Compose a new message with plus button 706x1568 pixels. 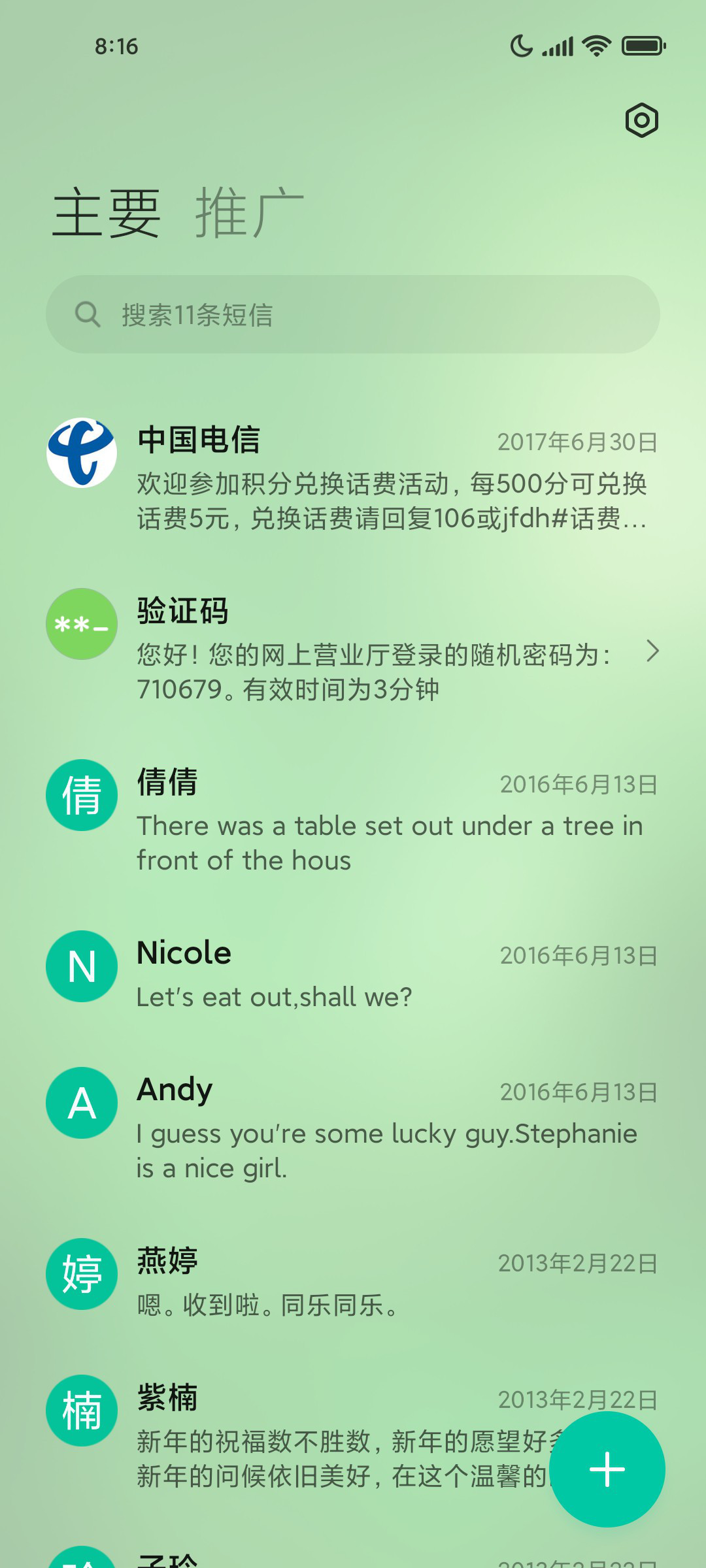pos(607,1469)
